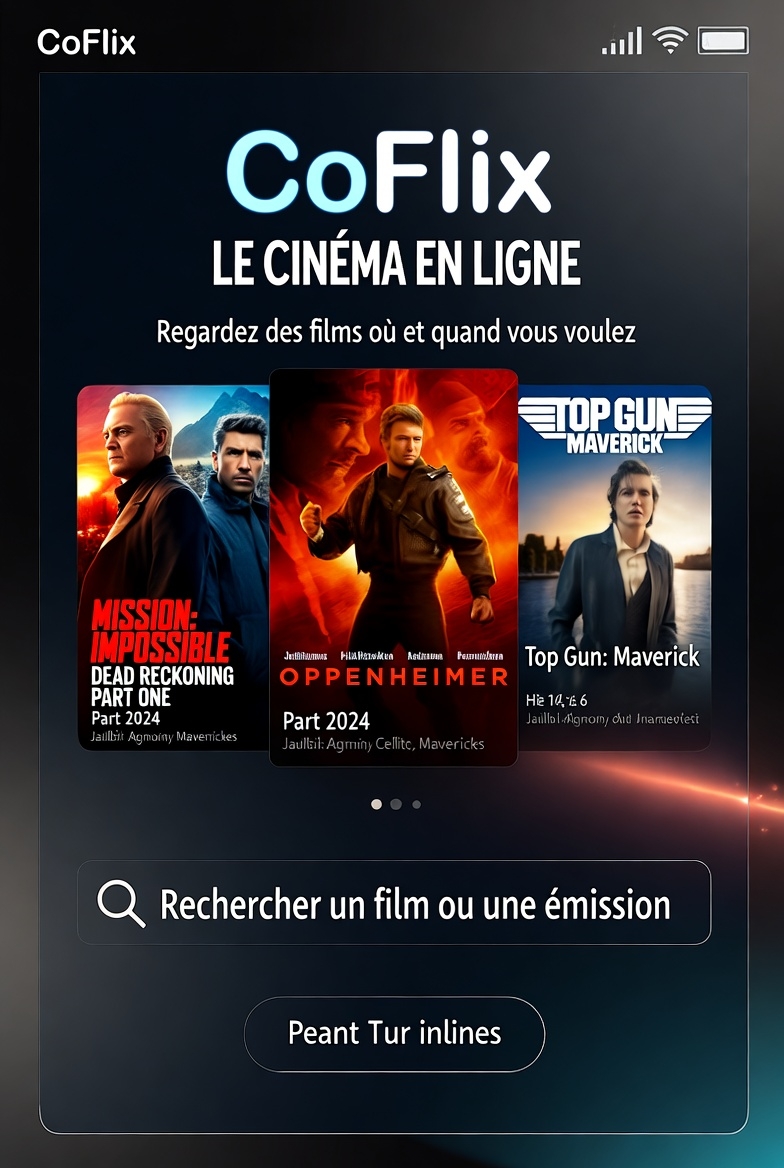The image size is (784, 1168).
Task: Select the 'Top Gun: Maverick' title text
Action: [613, 657]
